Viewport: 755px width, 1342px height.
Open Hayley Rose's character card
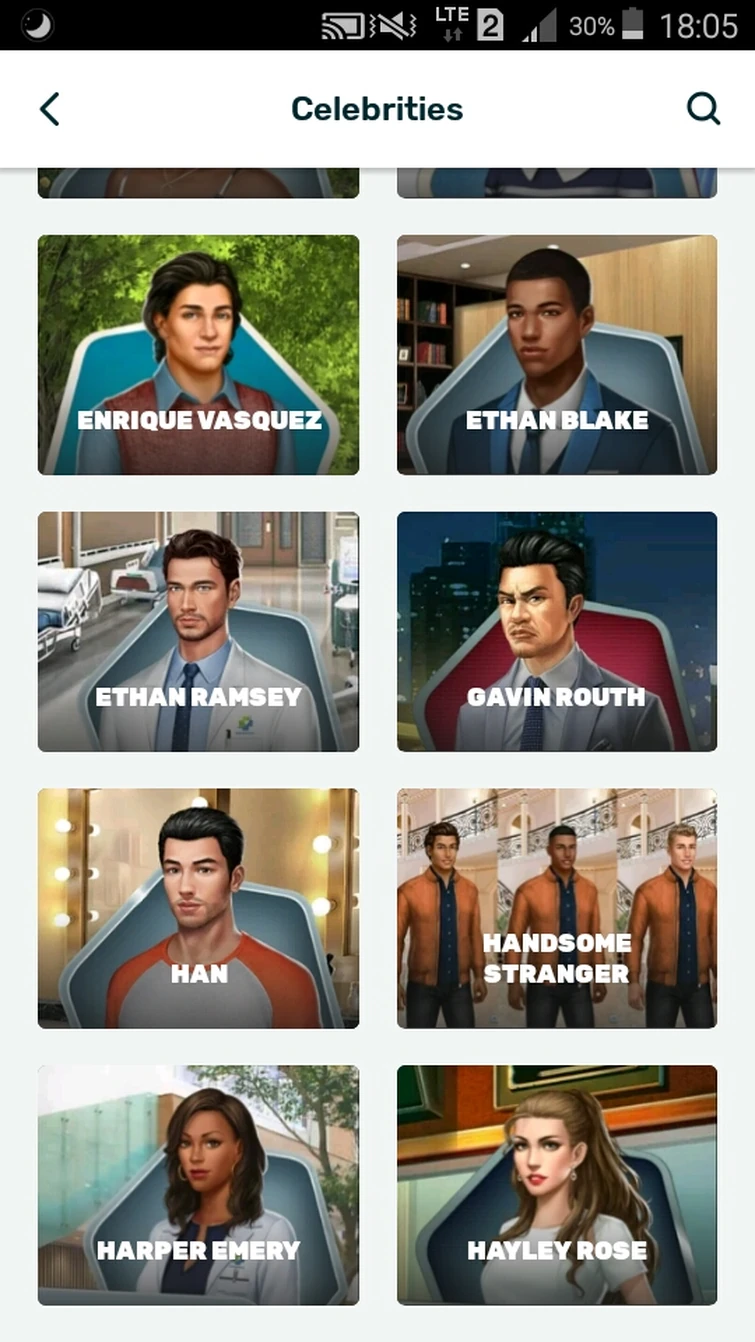pos(557,1185)
